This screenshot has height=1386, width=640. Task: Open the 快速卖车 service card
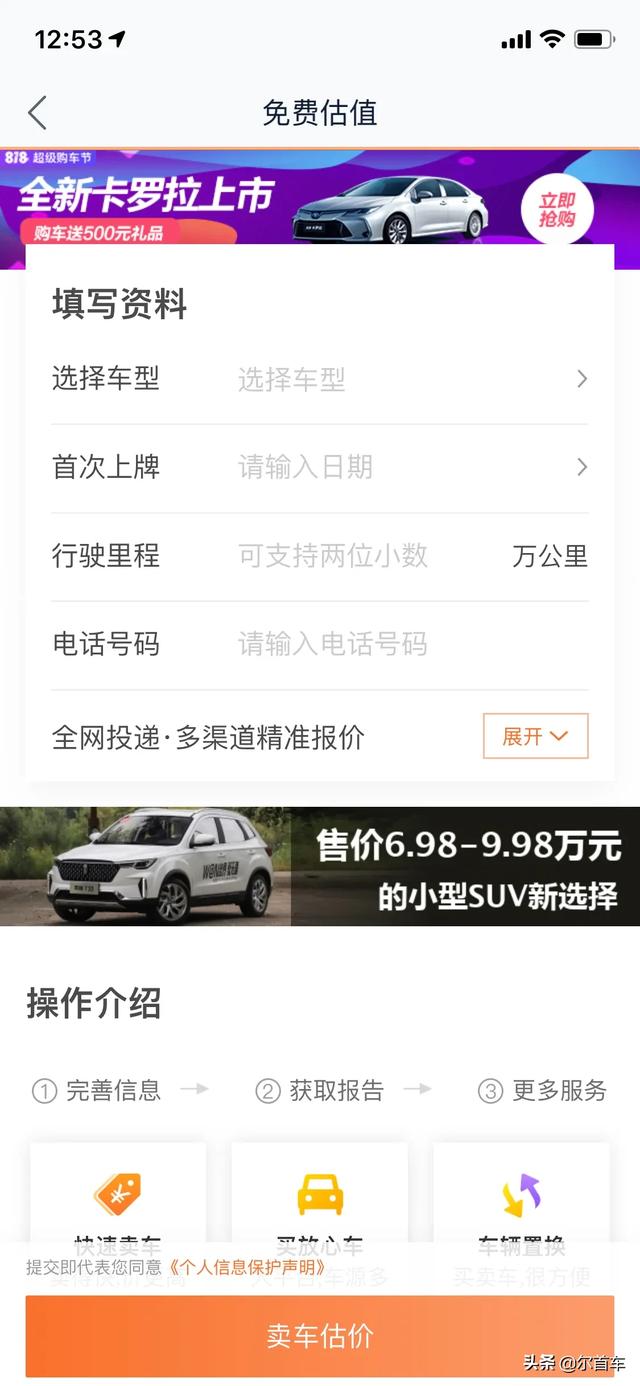point(118,1195)
